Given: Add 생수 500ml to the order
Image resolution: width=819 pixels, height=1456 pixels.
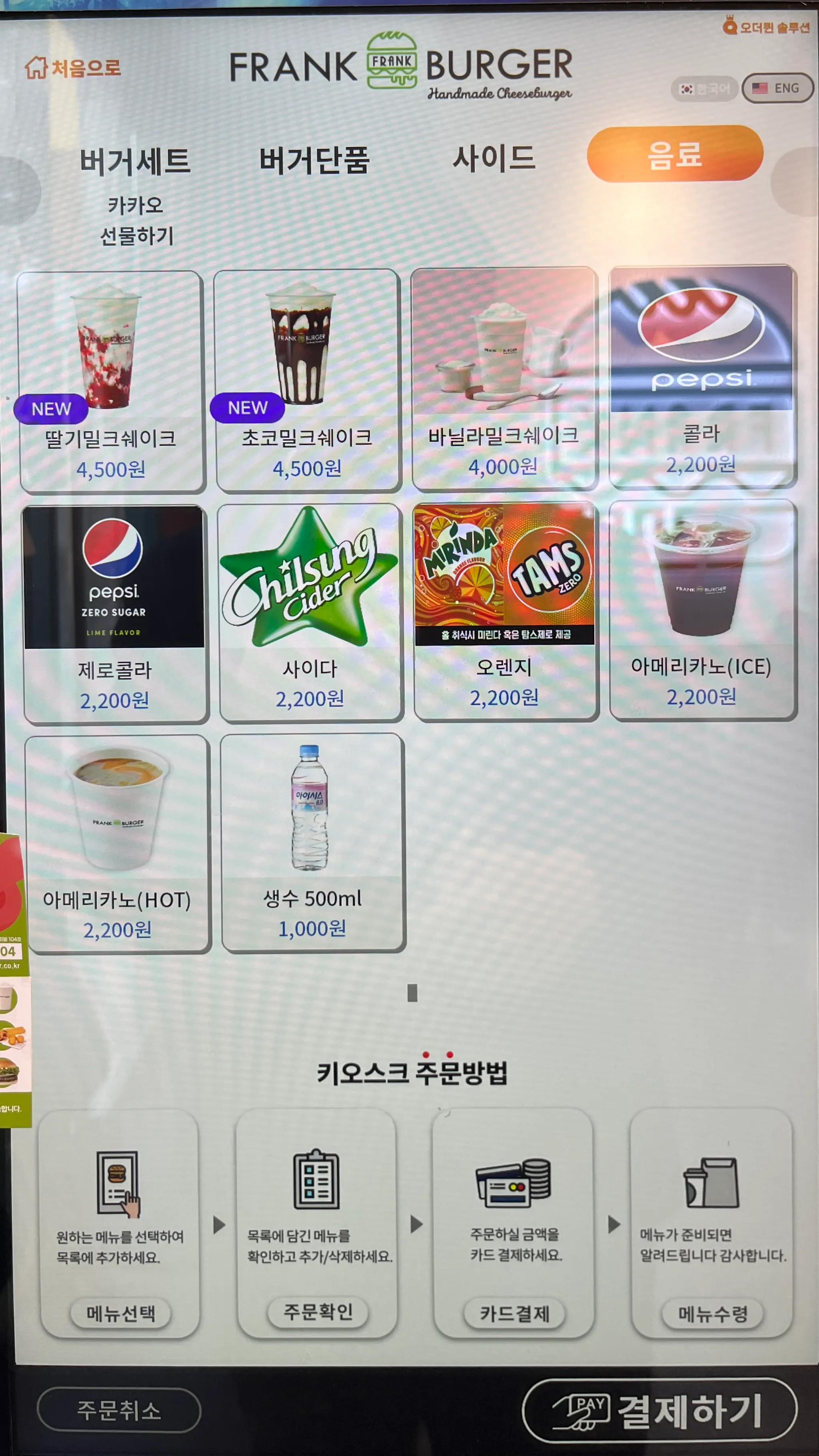Looking at the screenshot, I should point(313,842).
